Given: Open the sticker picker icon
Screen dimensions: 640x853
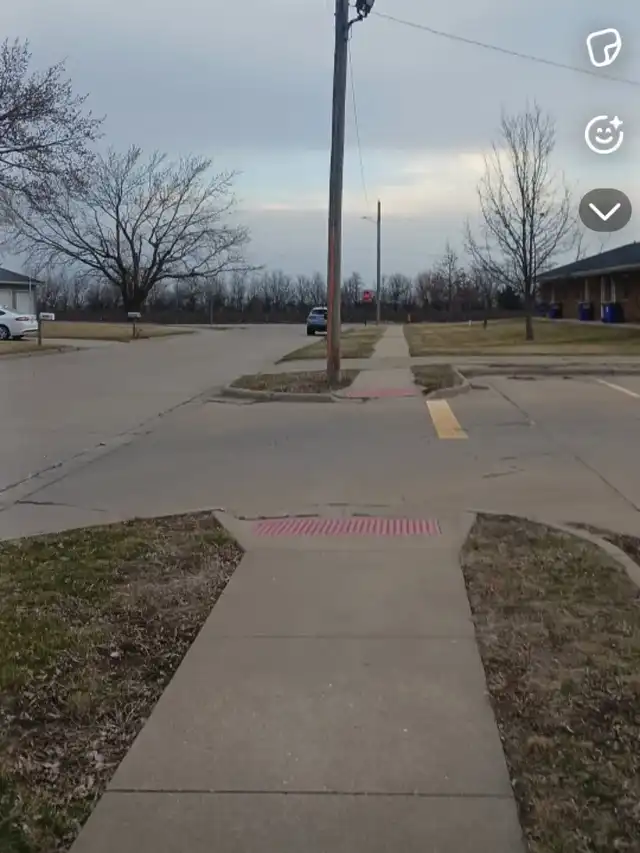Looking at the screenshot, I should pos(603,47).
